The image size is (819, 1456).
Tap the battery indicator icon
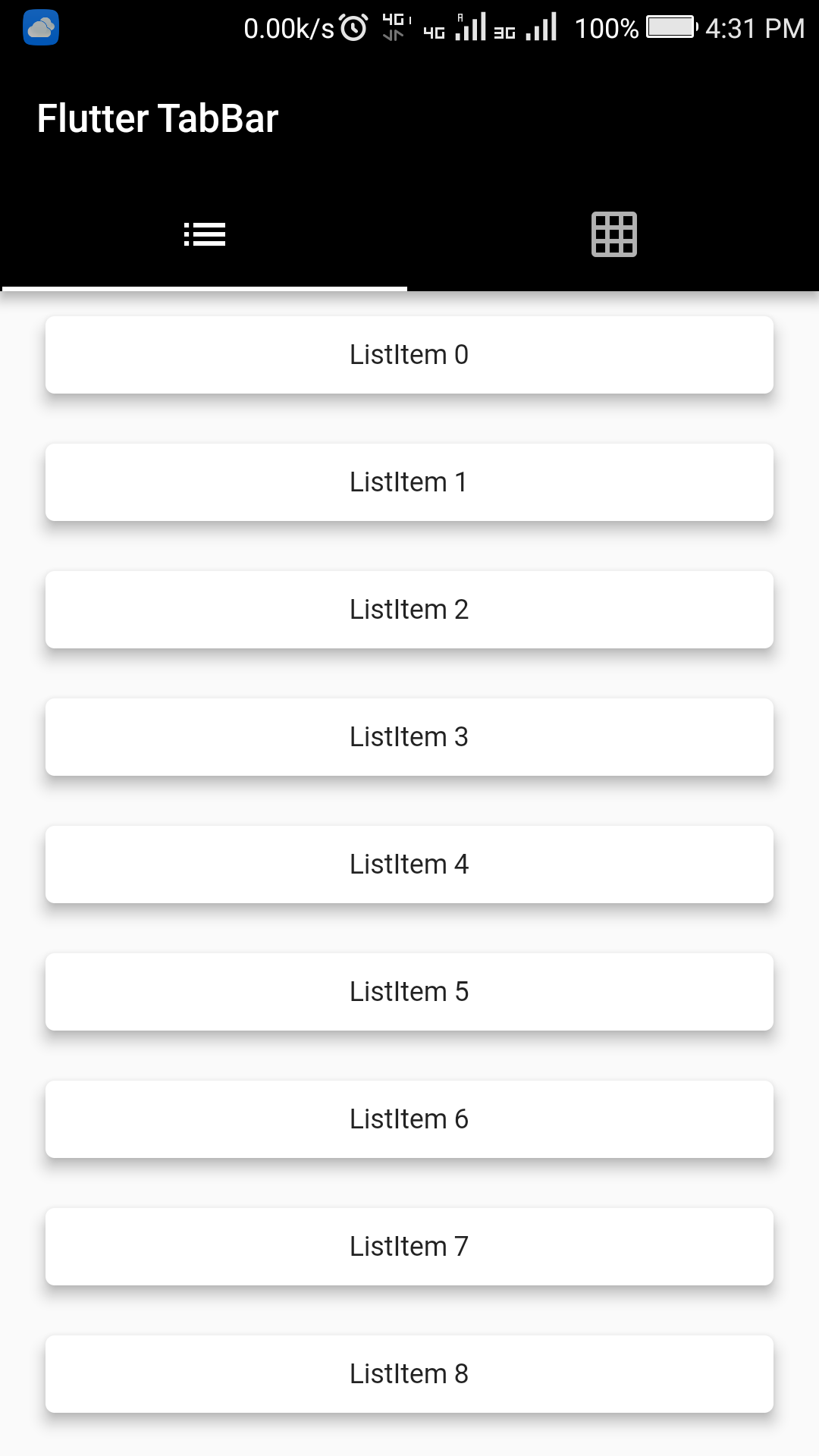[670, 27]
